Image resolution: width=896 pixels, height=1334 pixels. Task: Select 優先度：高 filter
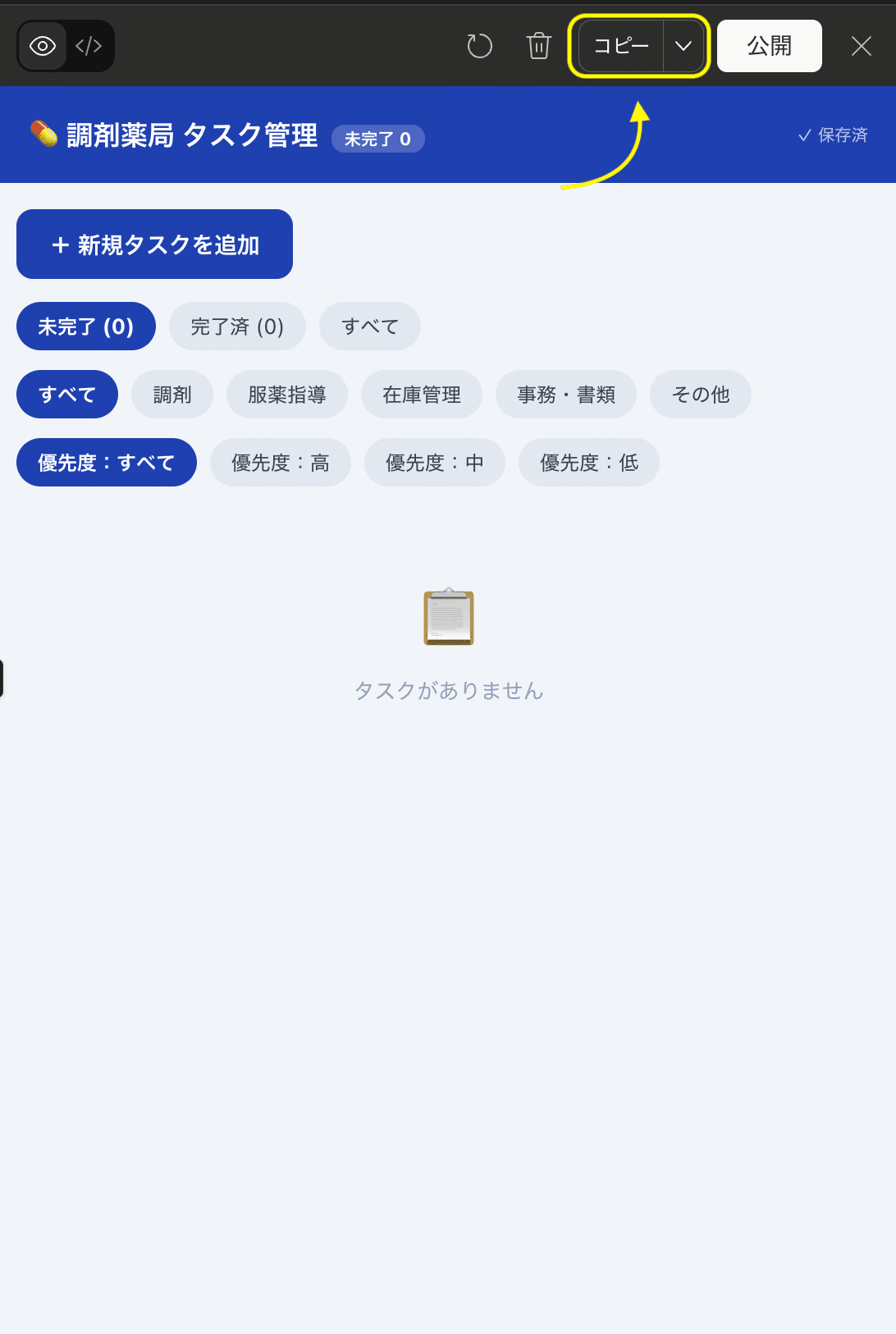point(280,463)
